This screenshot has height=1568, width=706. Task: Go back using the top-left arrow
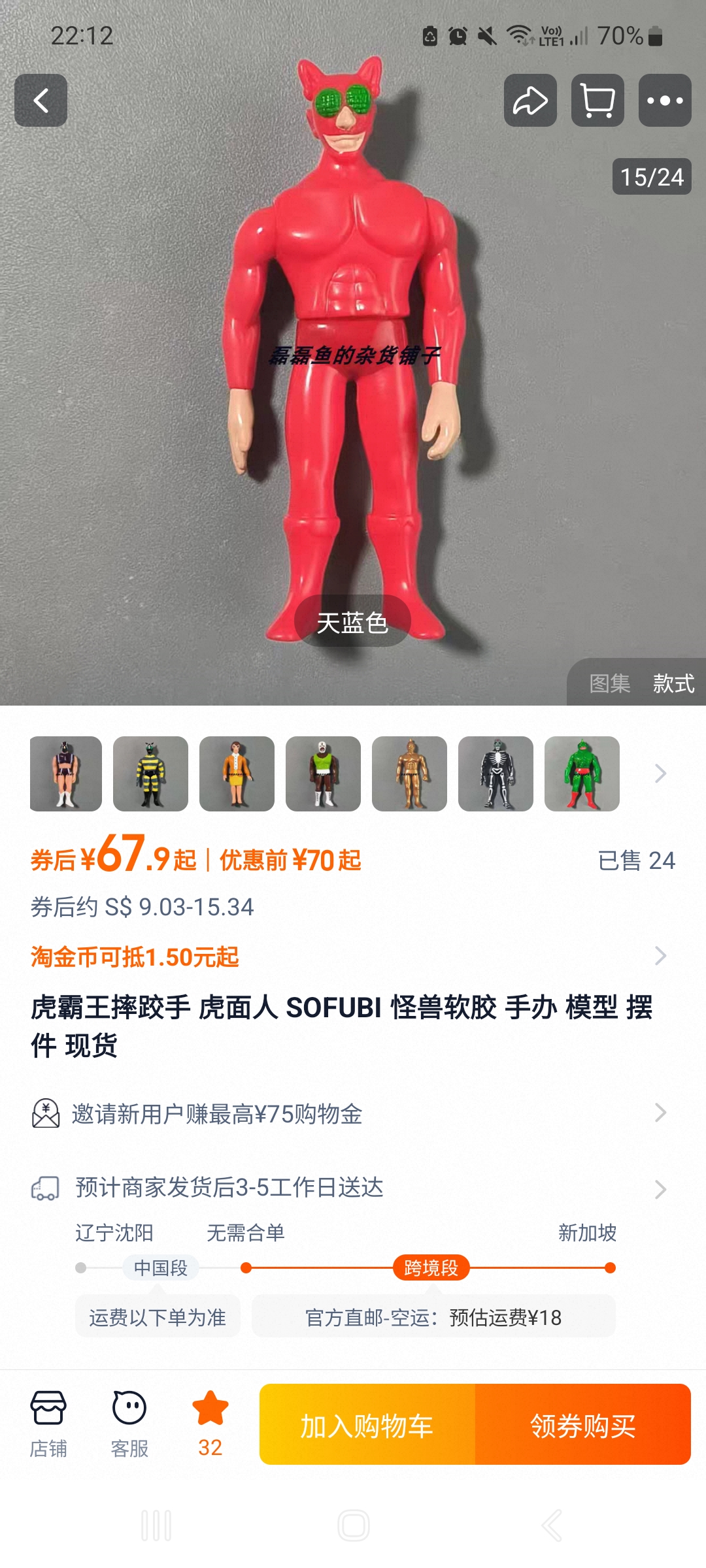coord(41,100)
